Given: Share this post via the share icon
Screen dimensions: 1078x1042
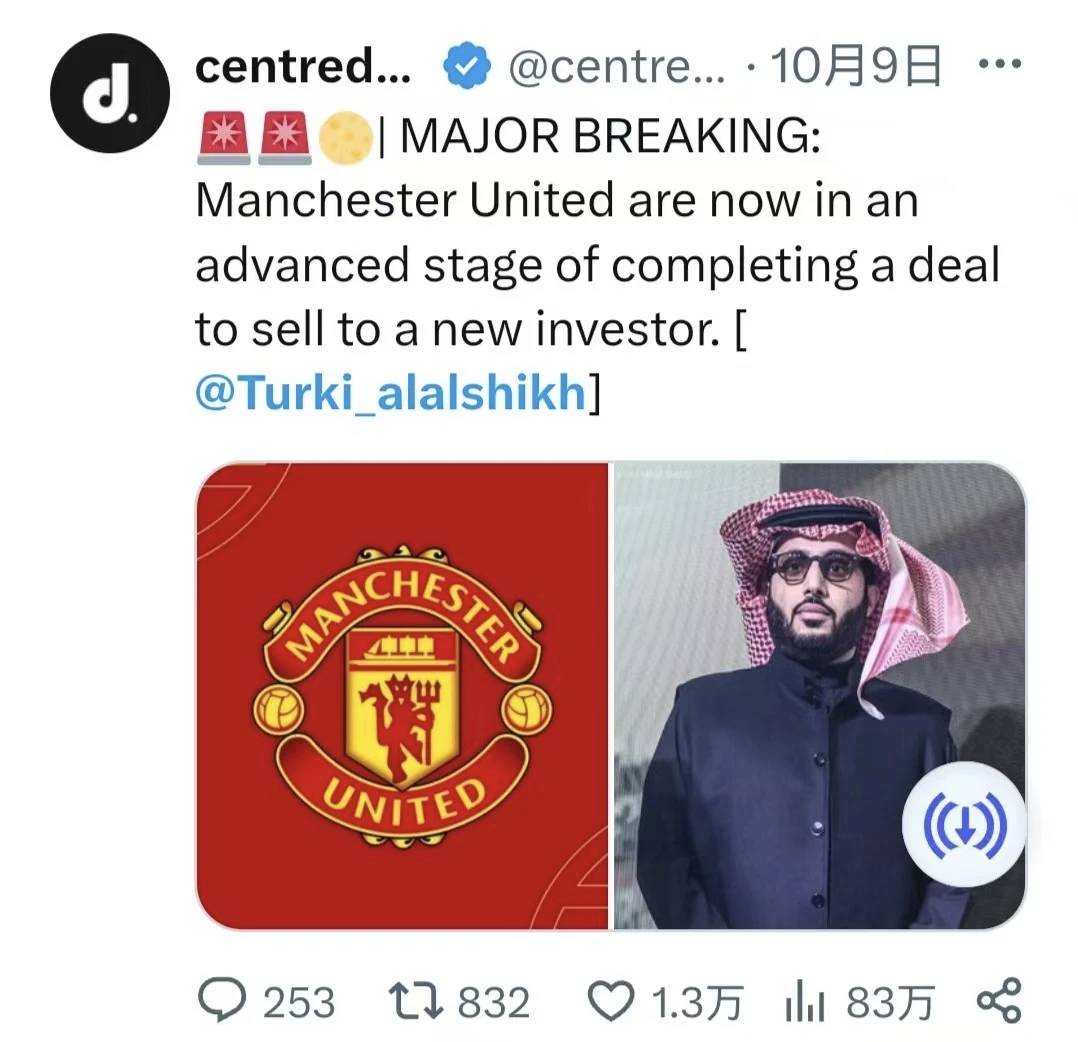Looking at the screenshot, I should click(997, 1001).
